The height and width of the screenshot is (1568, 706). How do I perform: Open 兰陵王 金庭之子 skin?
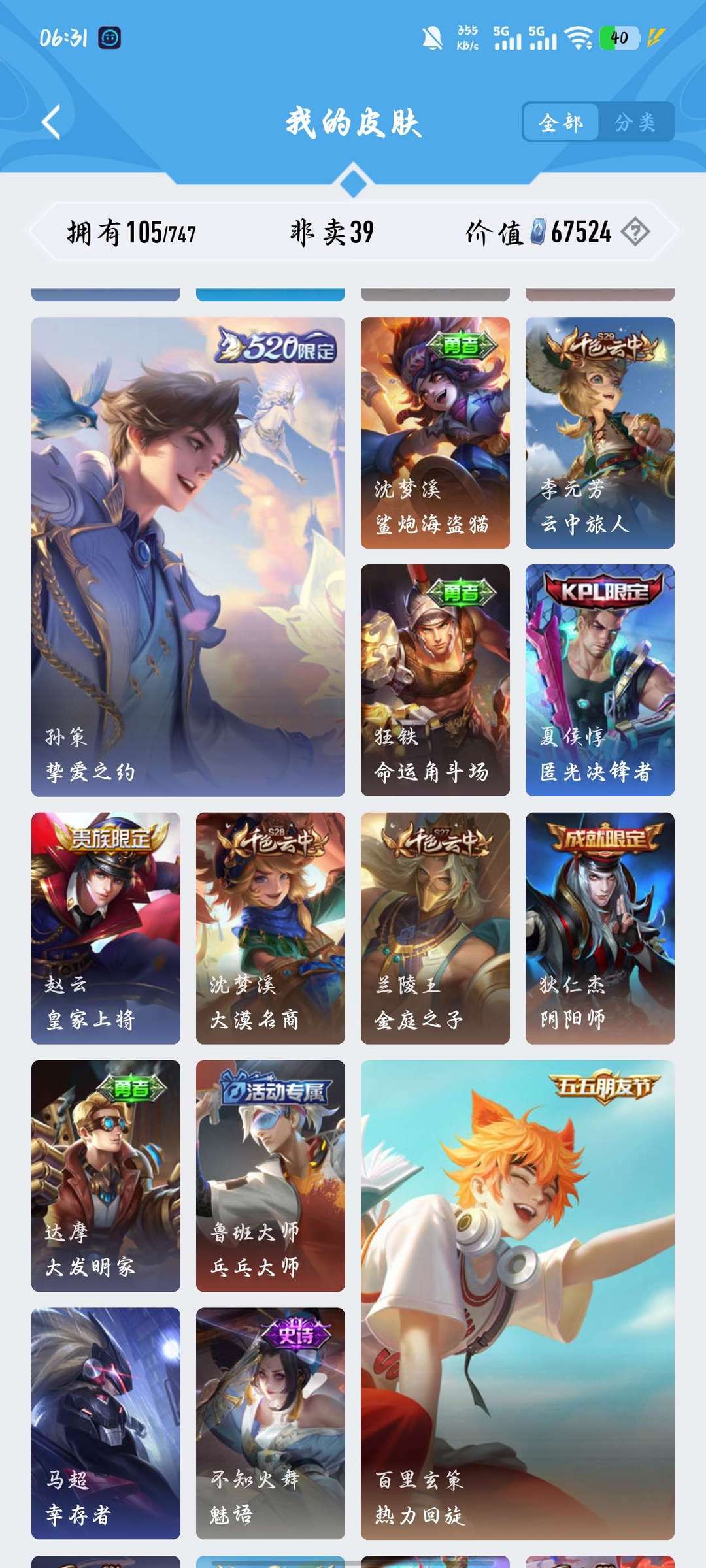[435, 928]
